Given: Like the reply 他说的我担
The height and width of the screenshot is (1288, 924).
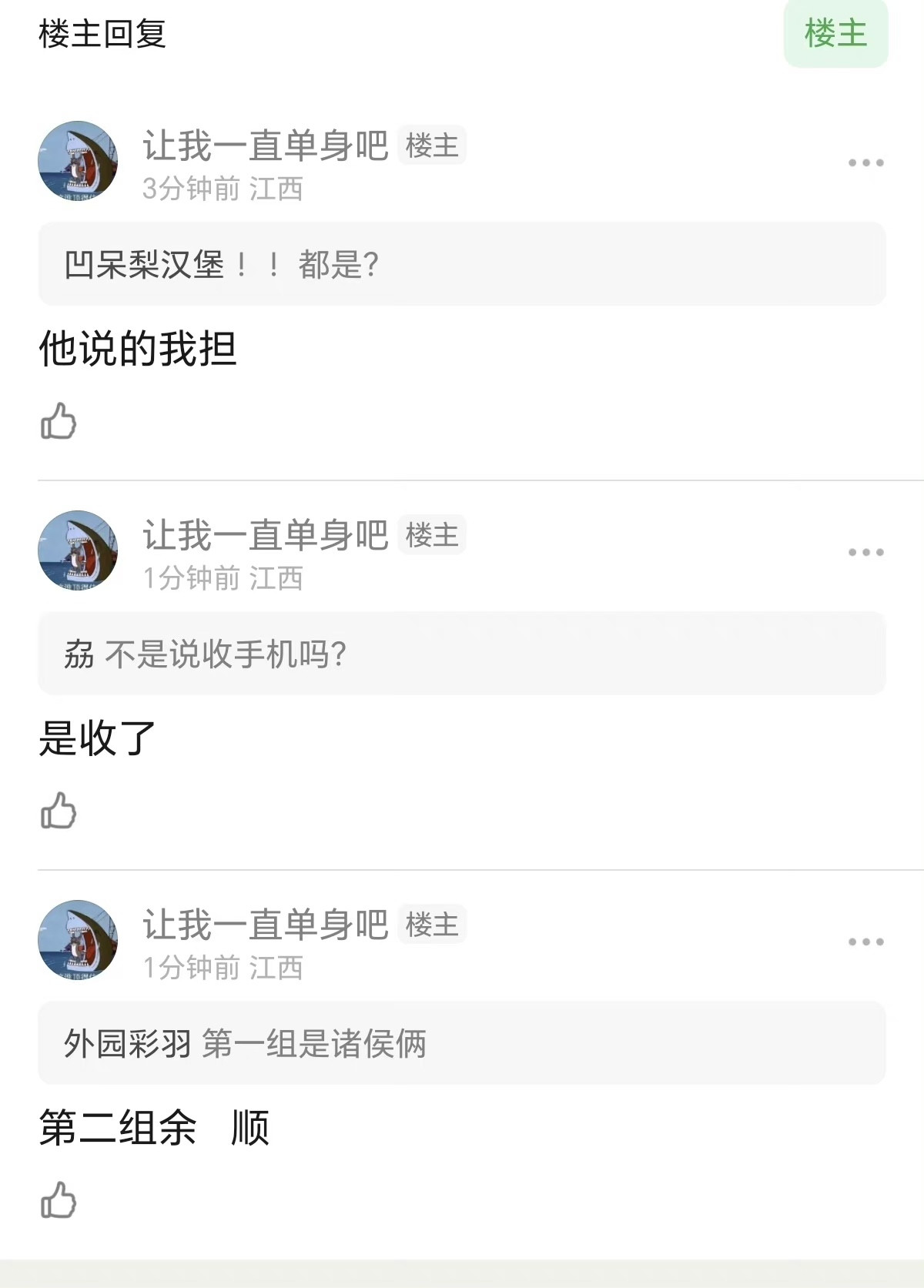Looking at the screenshot, I should point(59,421).
